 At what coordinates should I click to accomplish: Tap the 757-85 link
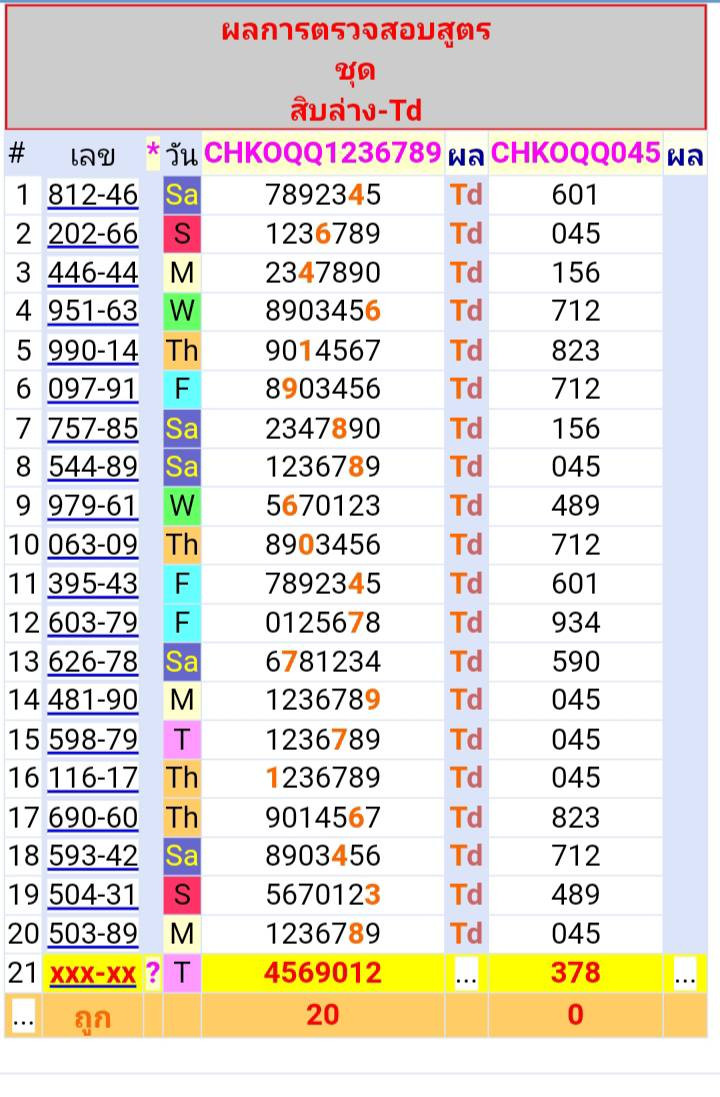coord(93,428)
